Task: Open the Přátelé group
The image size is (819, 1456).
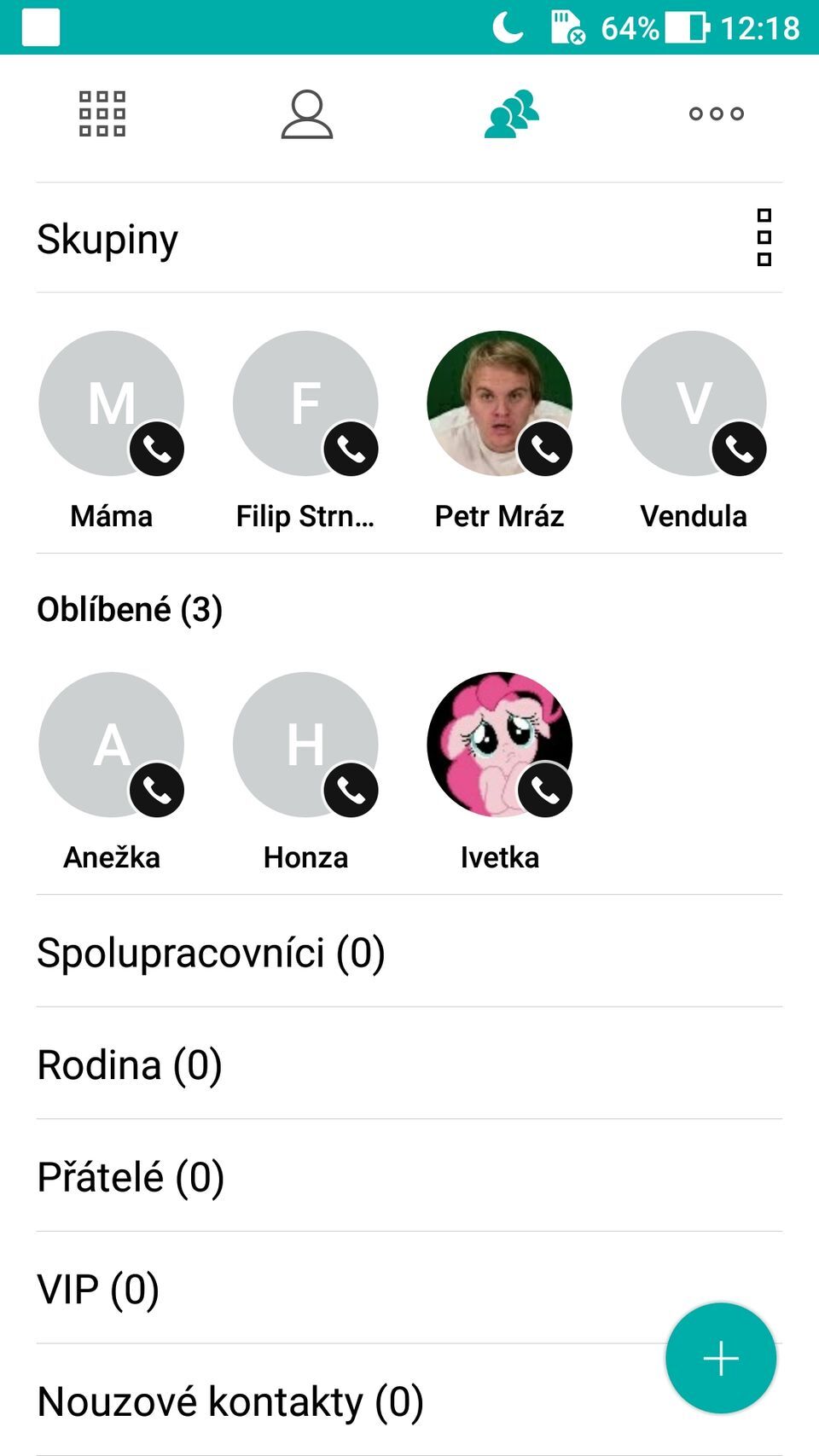Action: pos(131,1177)
